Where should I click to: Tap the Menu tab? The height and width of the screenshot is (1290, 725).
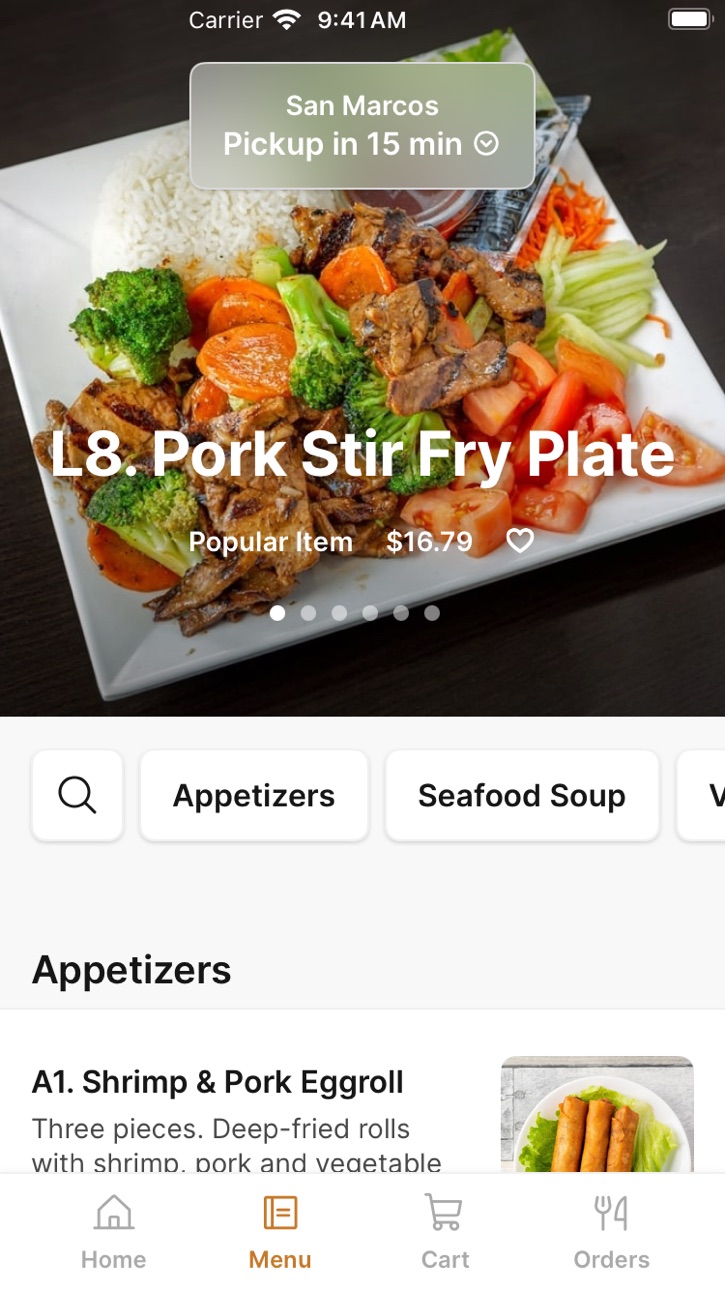point(280,1232)
